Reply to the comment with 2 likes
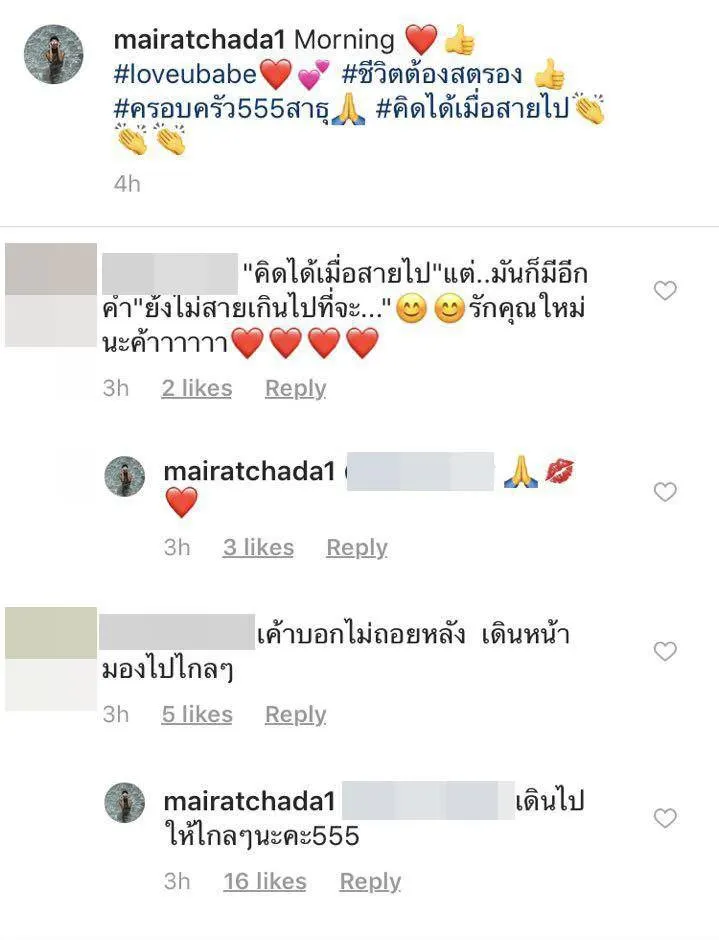 click(295, 388)
